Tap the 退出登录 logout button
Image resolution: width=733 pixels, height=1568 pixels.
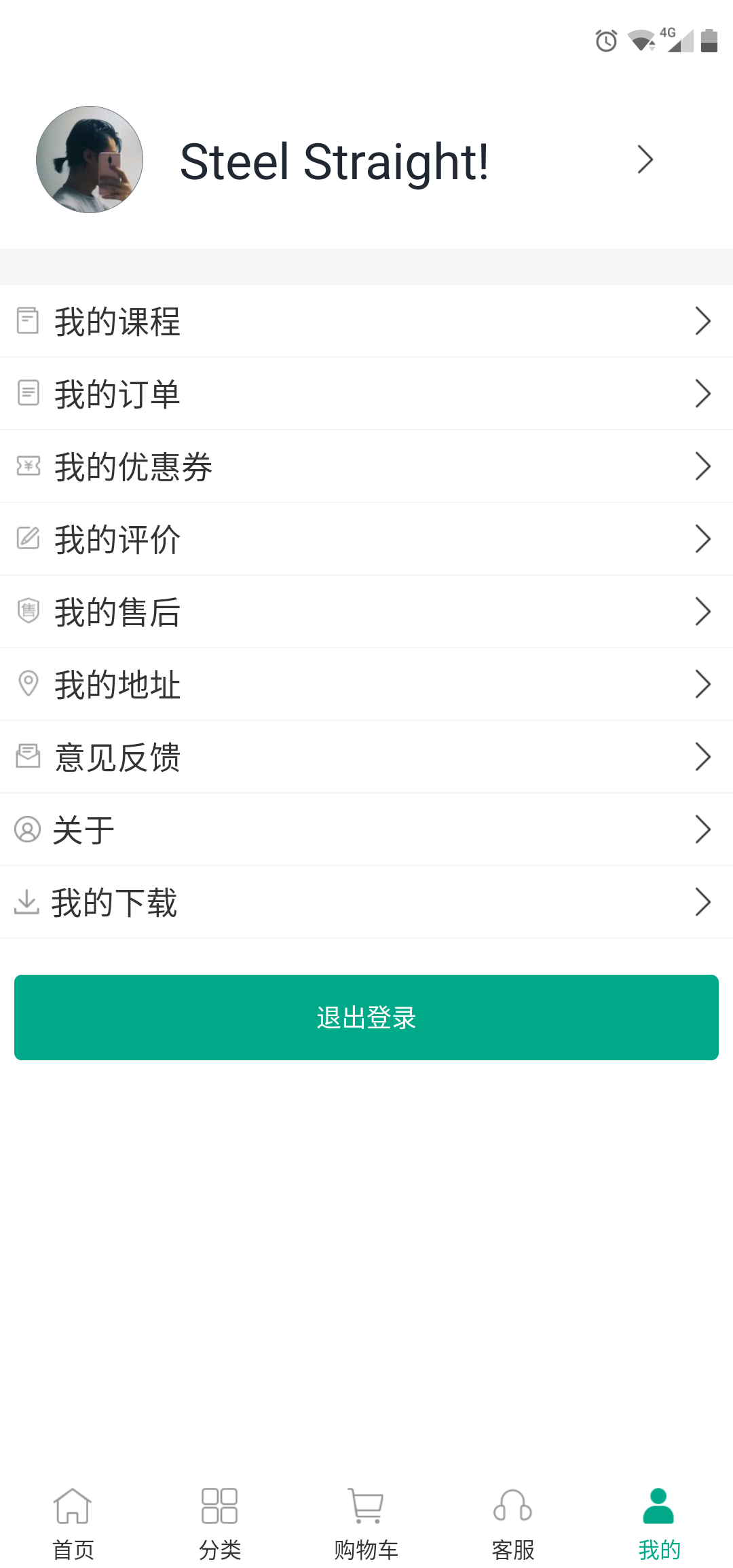[x=366, y=1018]
